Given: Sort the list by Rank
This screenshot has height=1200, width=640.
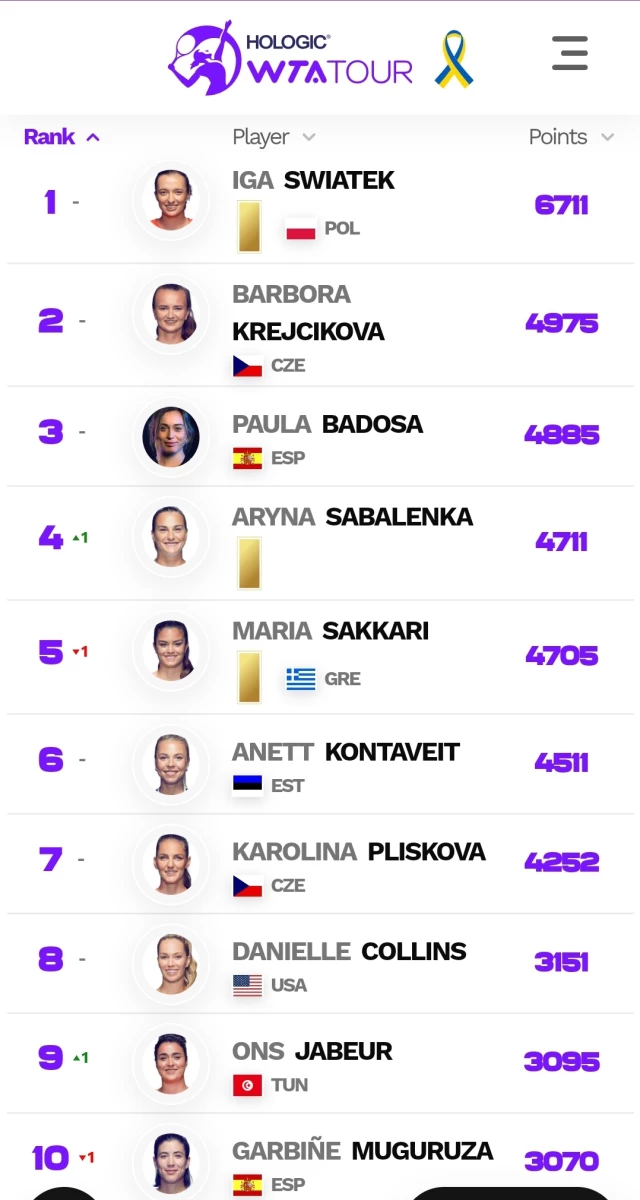Looking at the screenshot, I should coord(61,137).
